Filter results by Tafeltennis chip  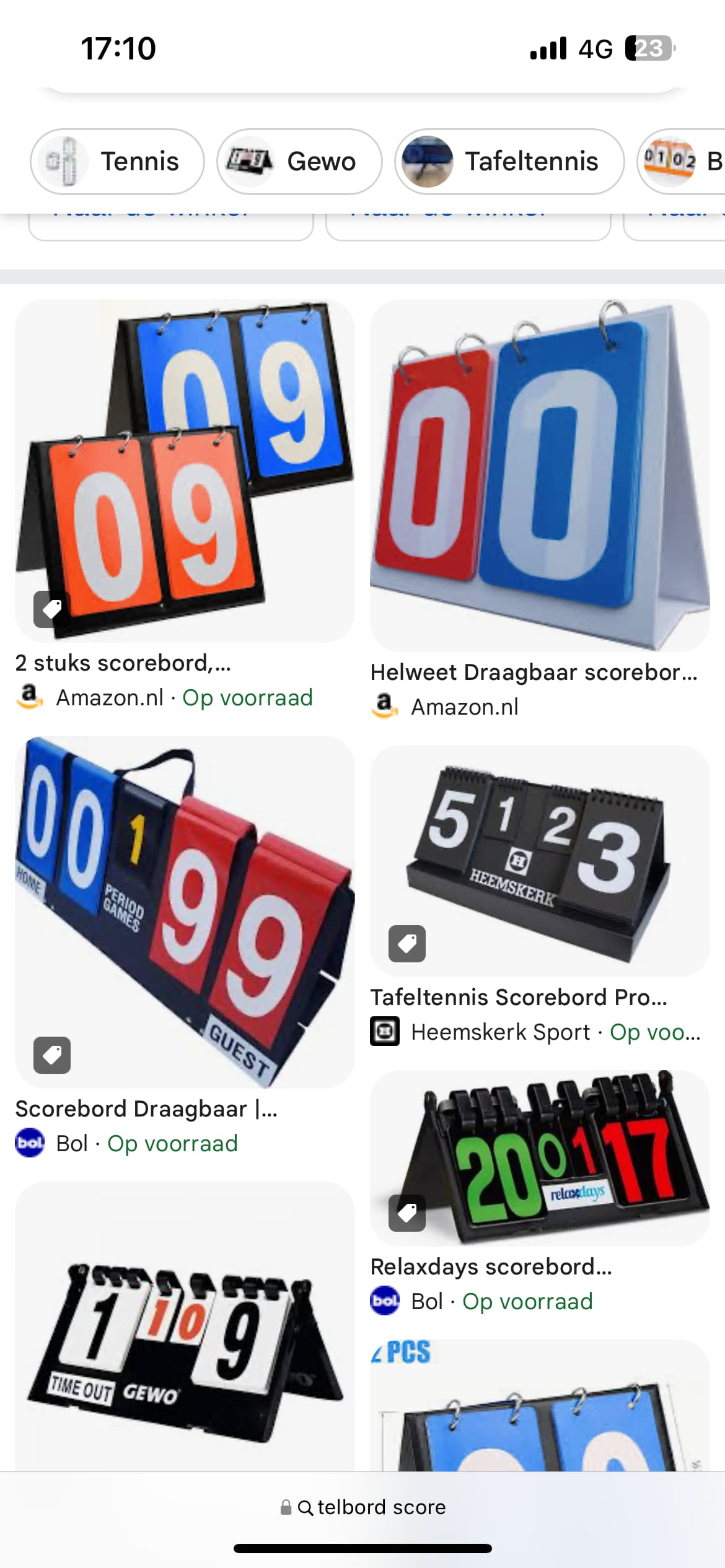tap(509, 162)
